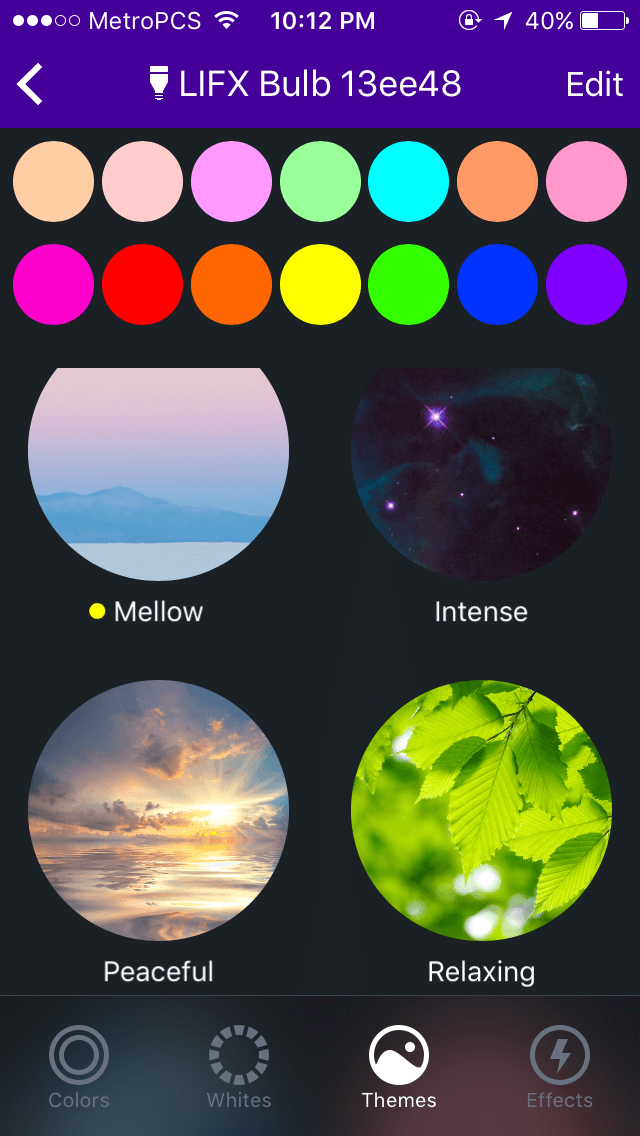This screenshot has width=640, height=1136.
Task: Choose the red color swatch
Action: 143,284
